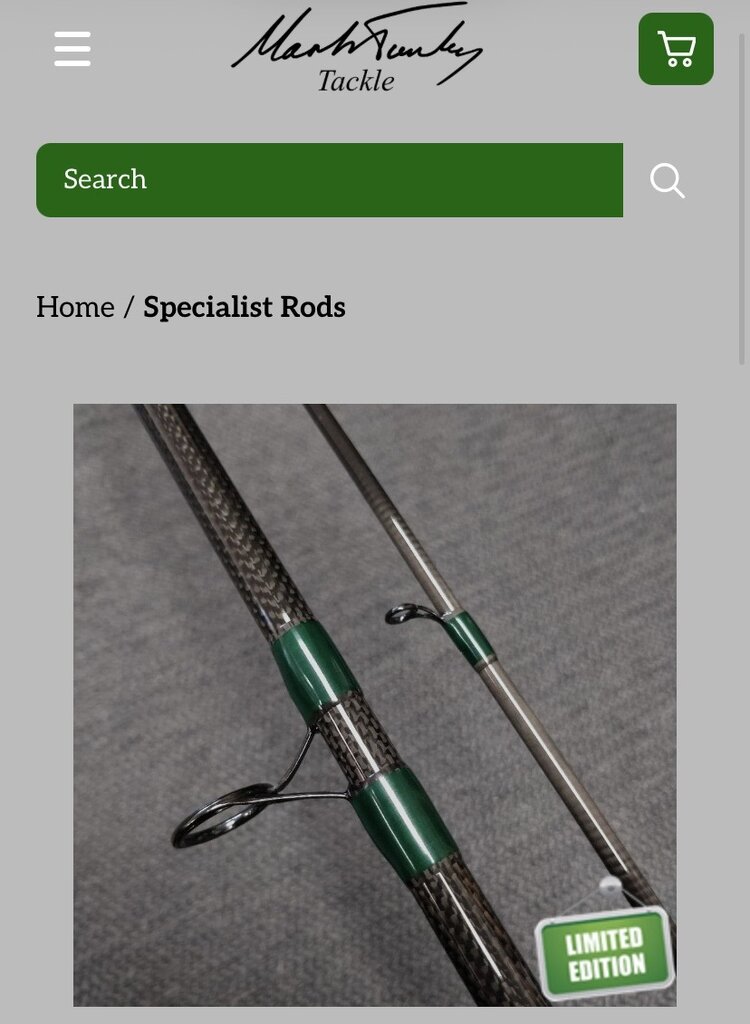Open Specialist Rods breadcrumb link

pos(244,307)
